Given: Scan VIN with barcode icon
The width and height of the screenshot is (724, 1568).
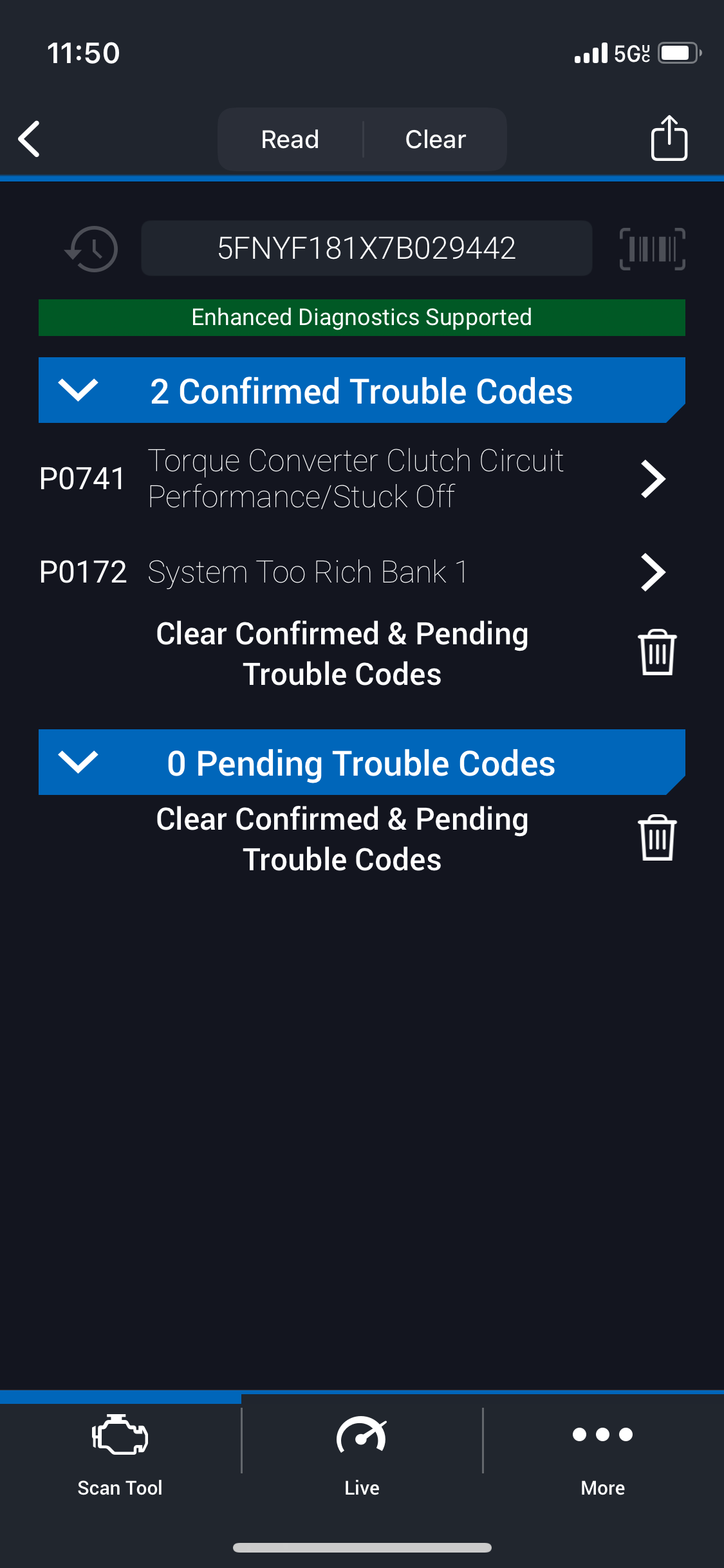Looking at the screenshot, I should coord(652,248).
